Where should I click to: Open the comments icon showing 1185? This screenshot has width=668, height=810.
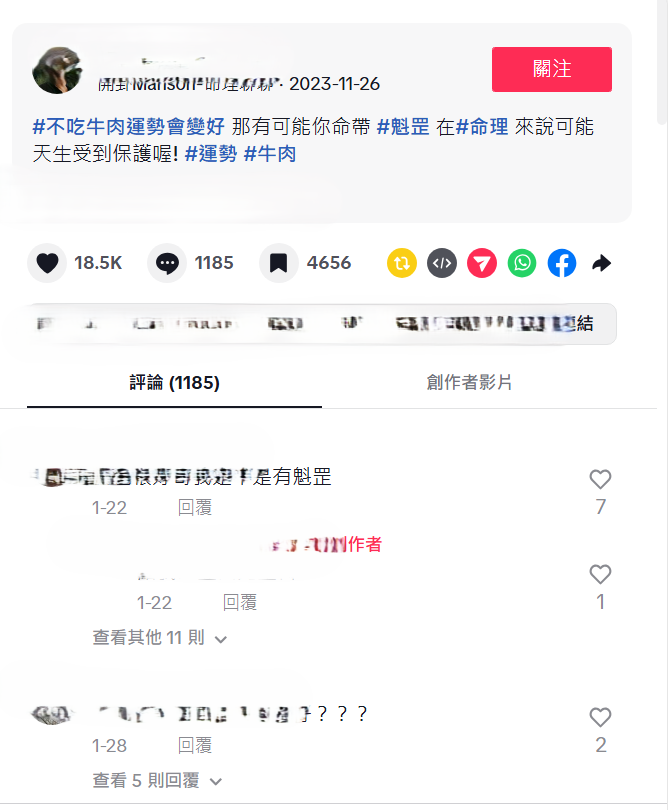167,263
